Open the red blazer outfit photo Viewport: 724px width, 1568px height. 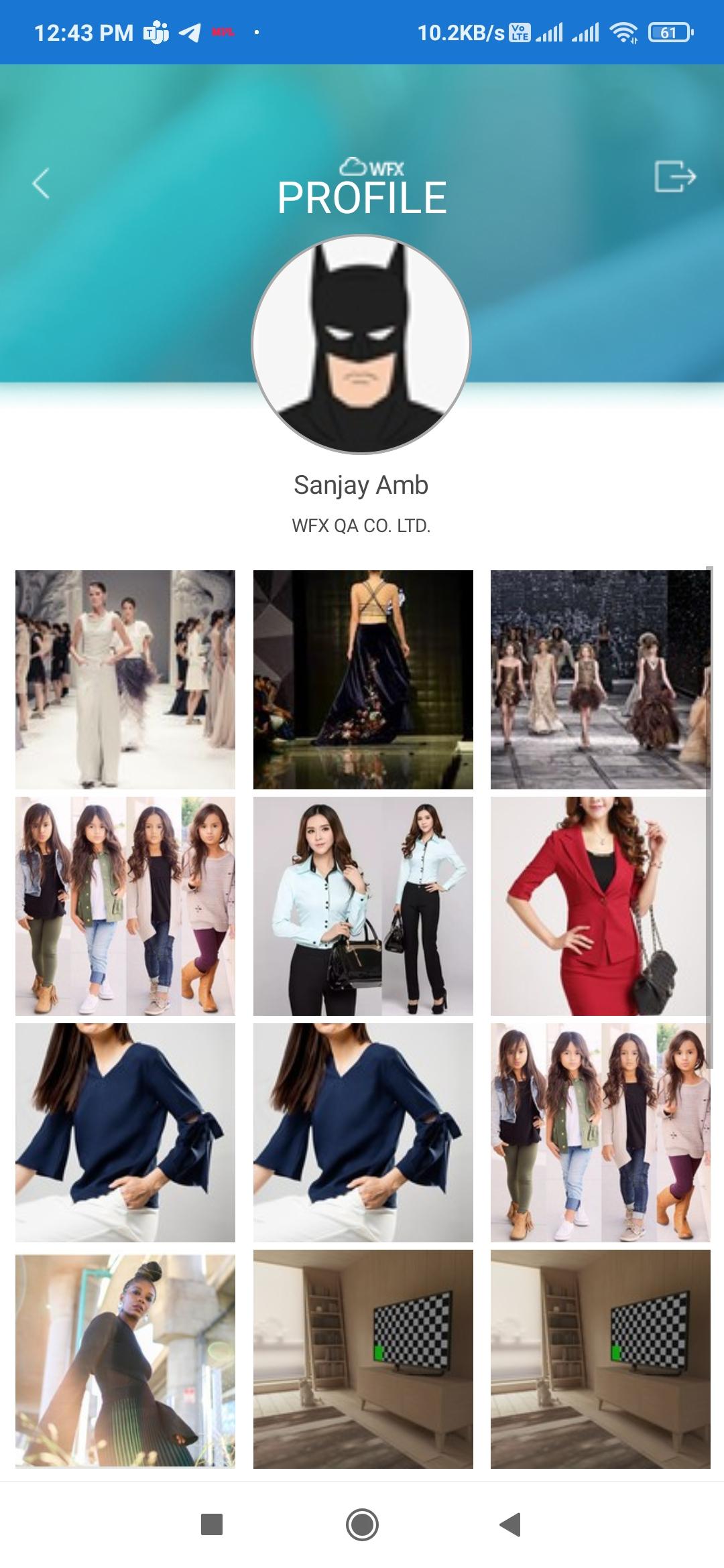[600, 905]
